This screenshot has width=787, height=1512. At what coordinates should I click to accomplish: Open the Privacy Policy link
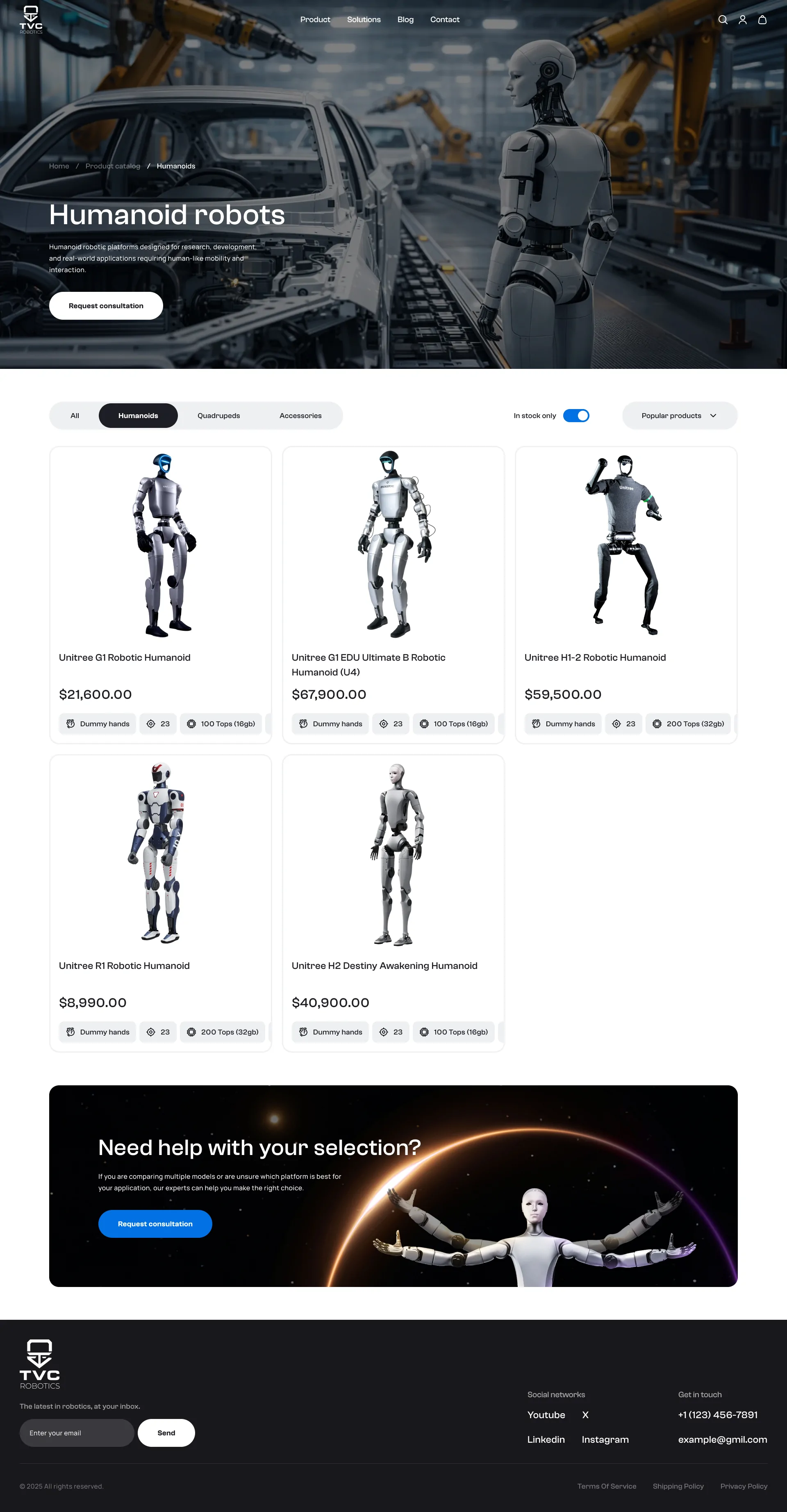click(x=744, y=1486)
